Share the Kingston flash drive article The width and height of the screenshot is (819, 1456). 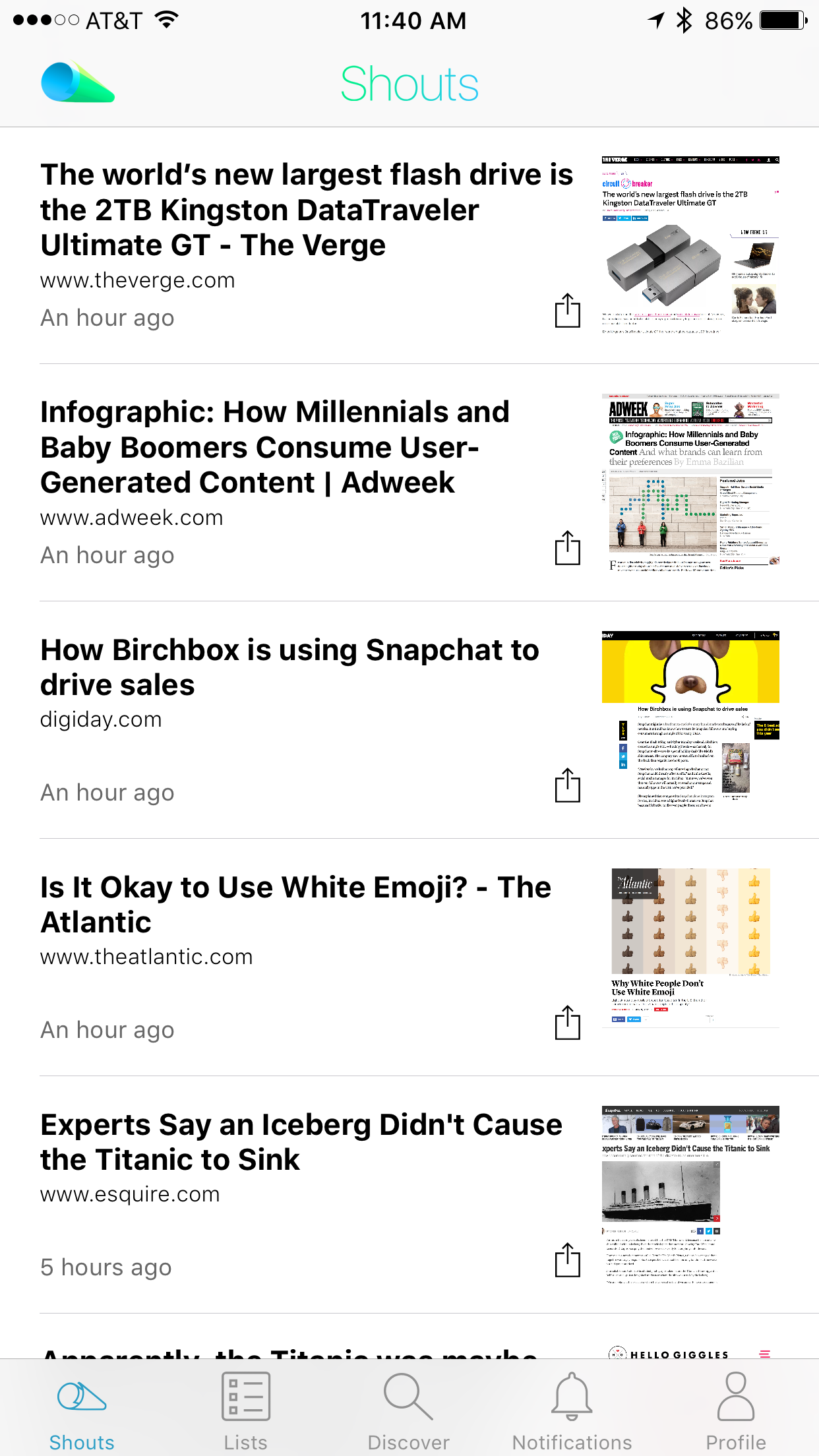(x=567, y=310)
